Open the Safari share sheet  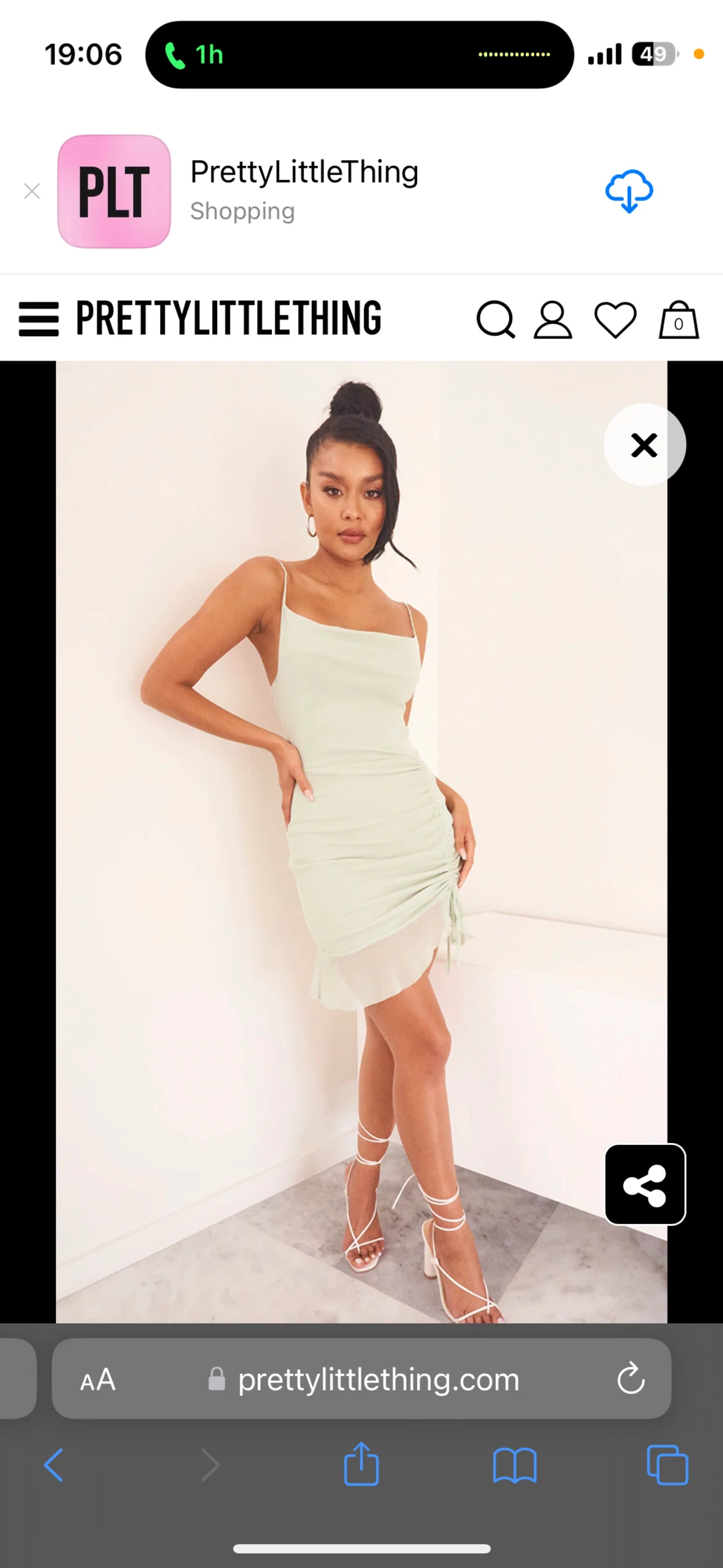[x=361, y=1464]
